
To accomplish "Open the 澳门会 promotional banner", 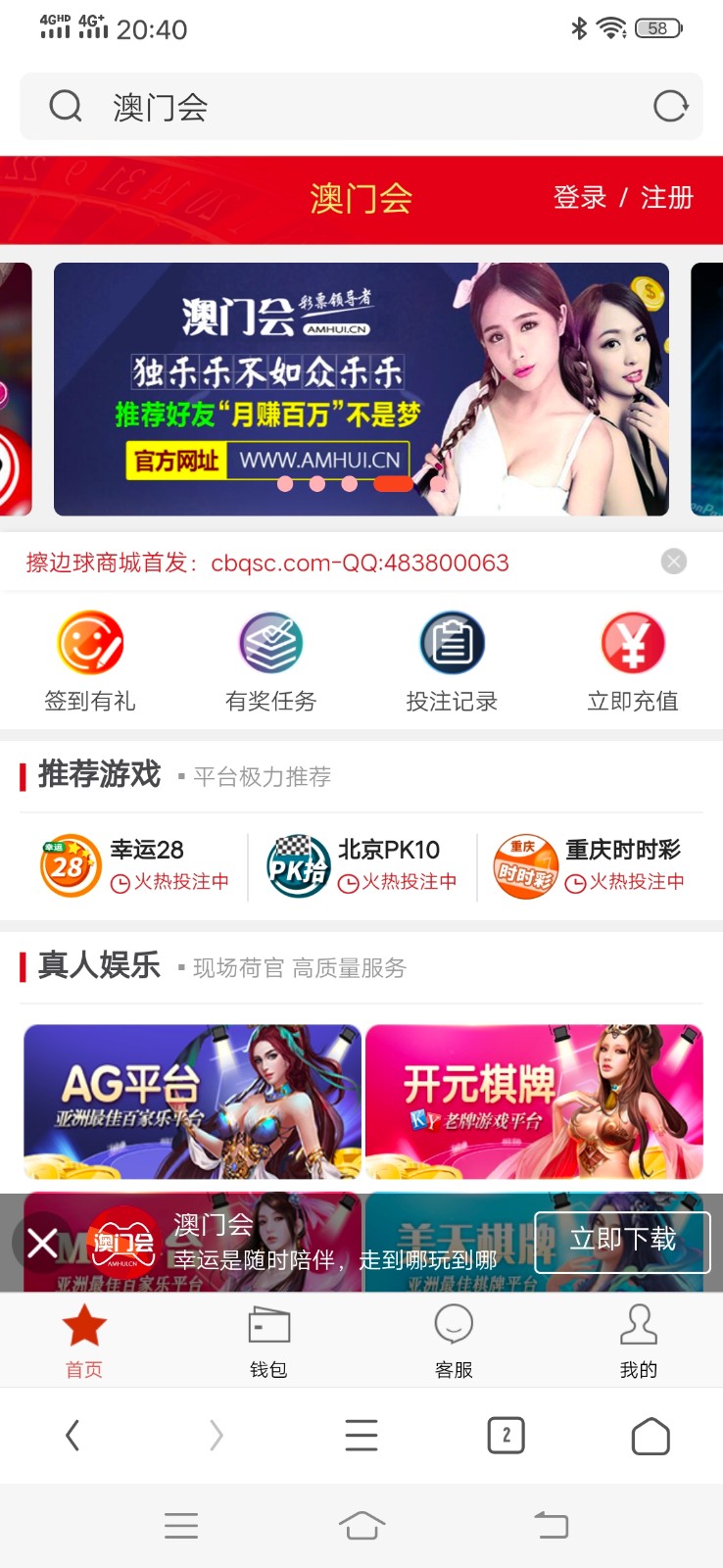I will [361, 389].
